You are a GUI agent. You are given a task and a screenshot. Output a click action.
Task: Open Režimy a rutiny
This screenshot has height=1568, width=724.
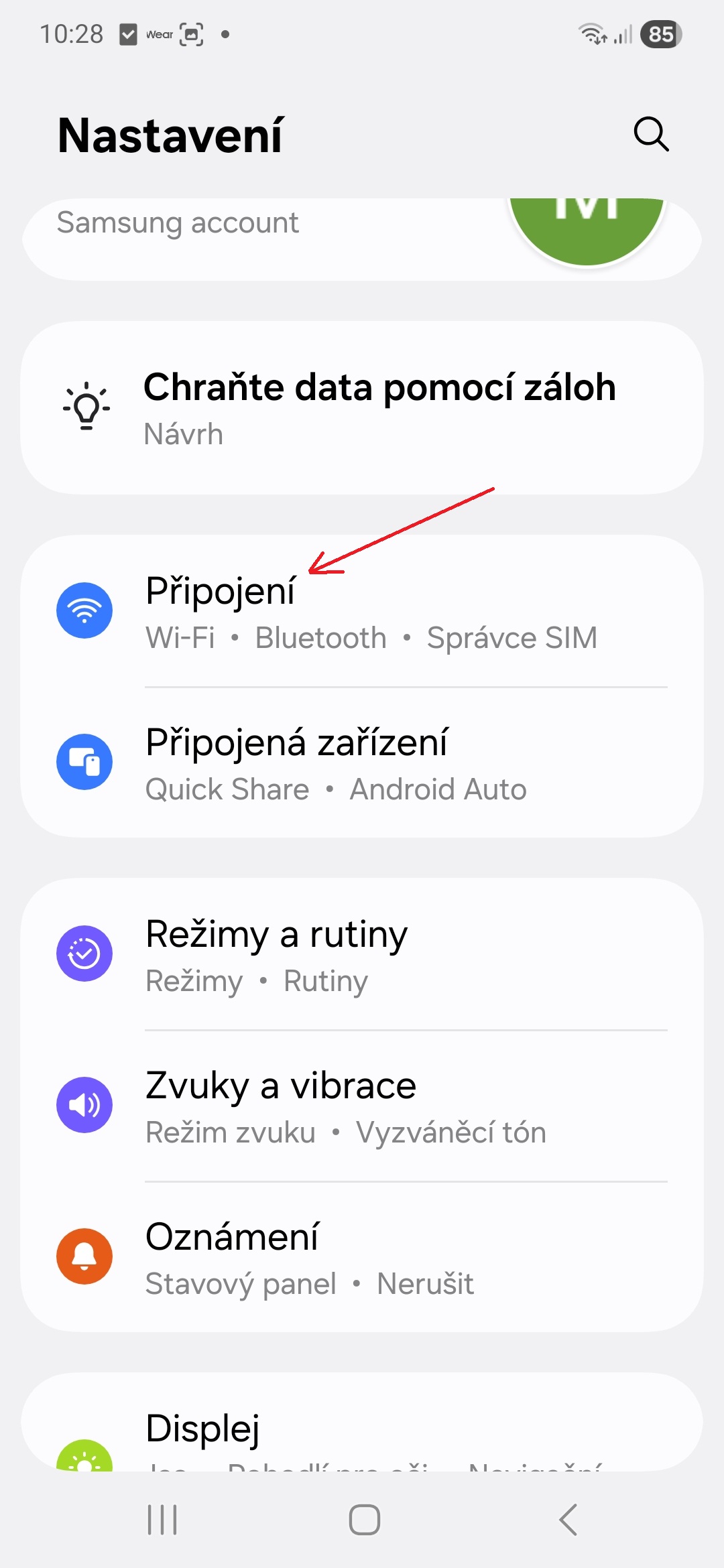click(x=362, y=954)
